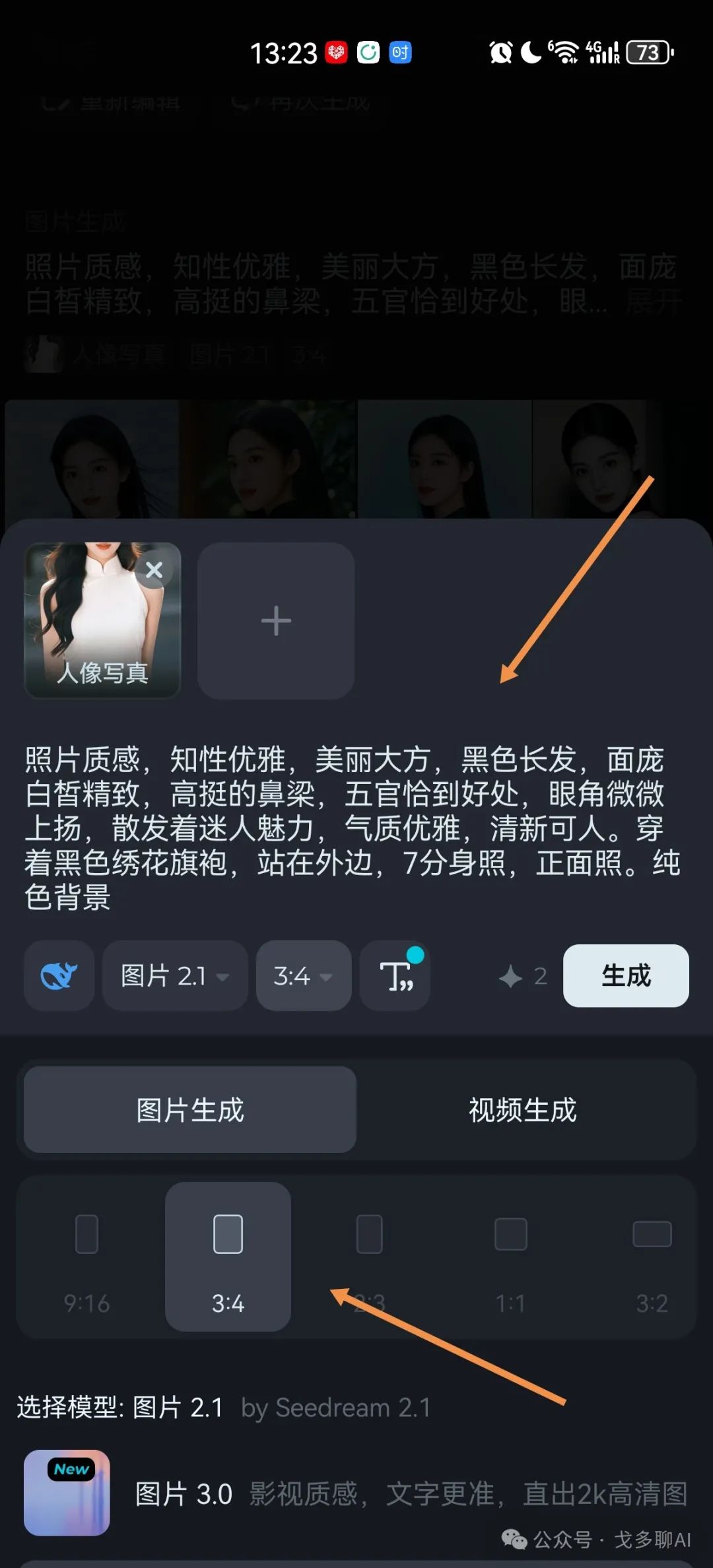The width and height of the screenshot is (713, 1568).
Task: Open the 3:4 aspect ratio dropdown
Action: coord(303,975)
